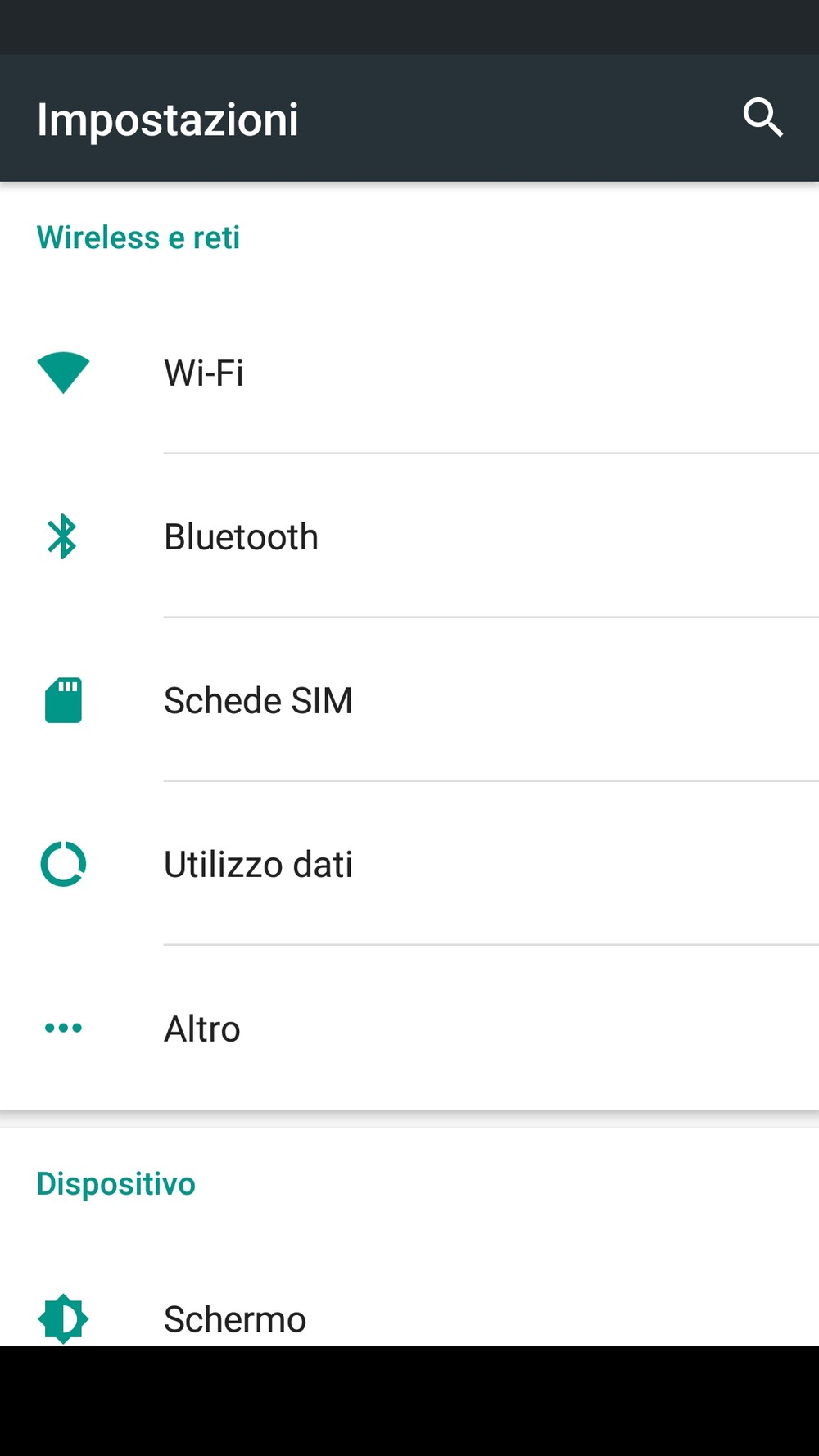Open search in Impostazioni

coord(762,118)
